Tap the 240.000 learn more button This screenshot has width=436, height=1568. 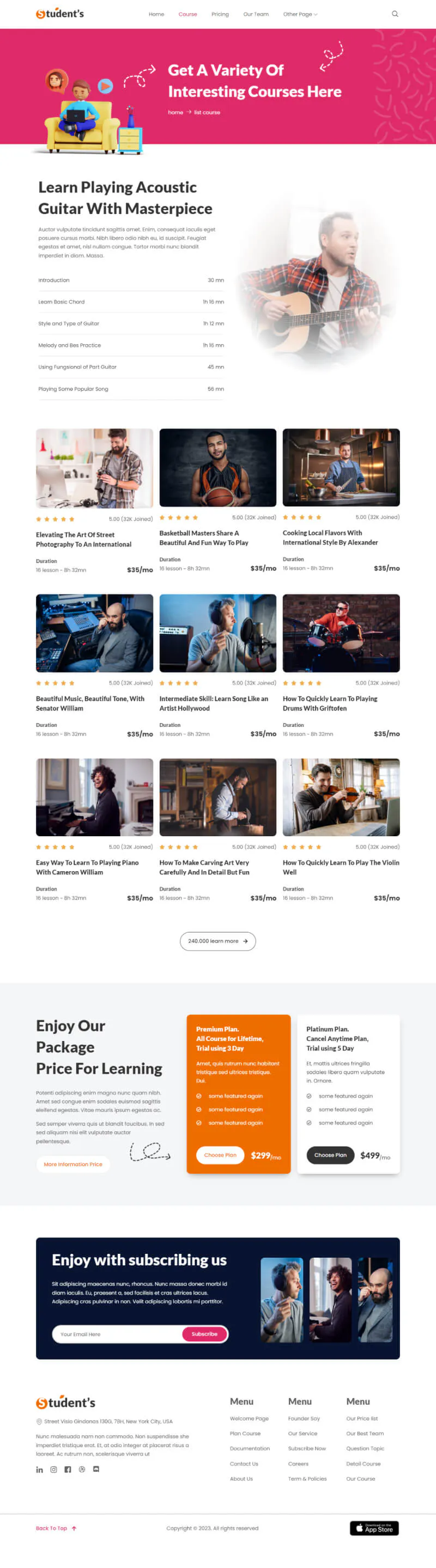[217, 941]
